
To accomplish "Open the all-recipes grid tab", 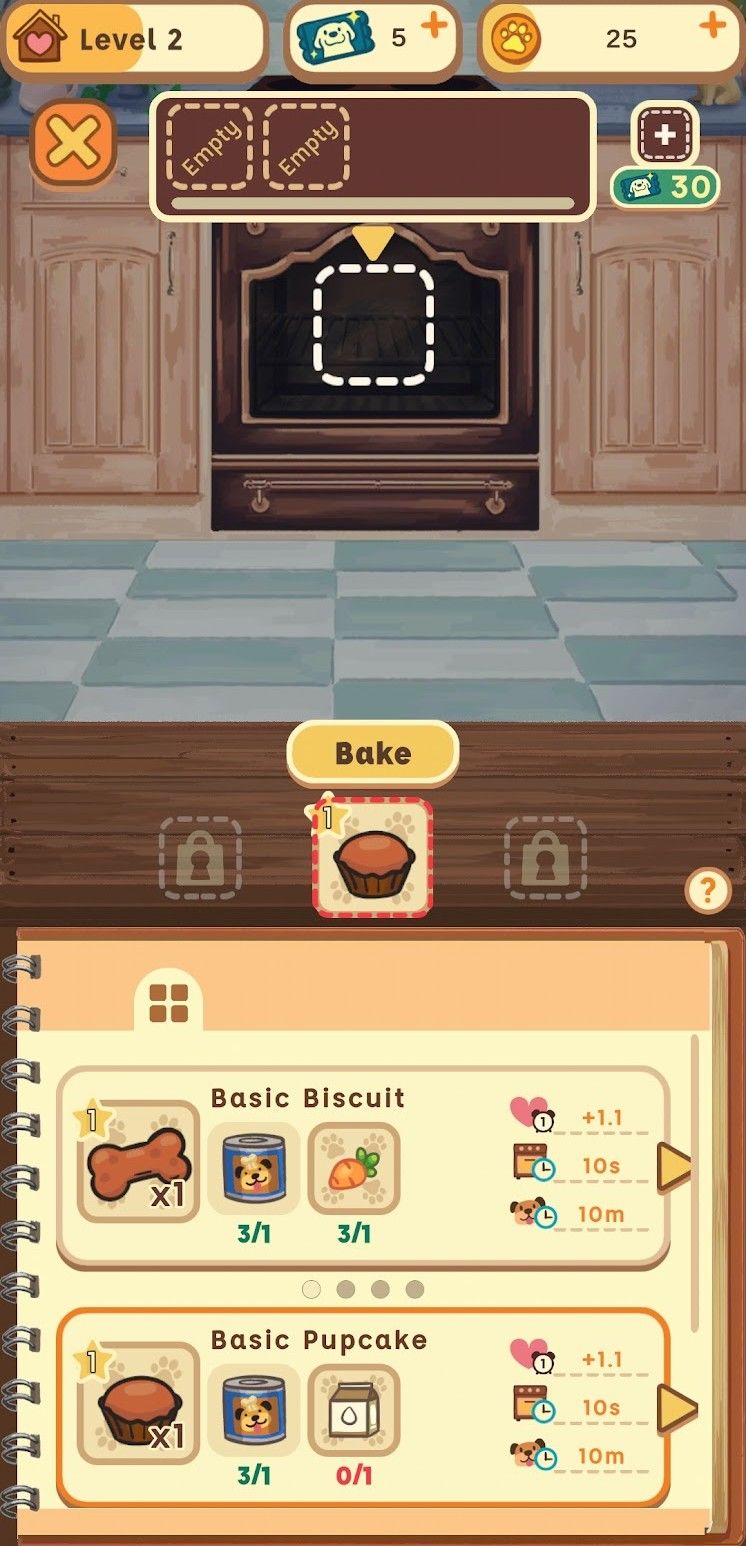I will click(168, 1002).
